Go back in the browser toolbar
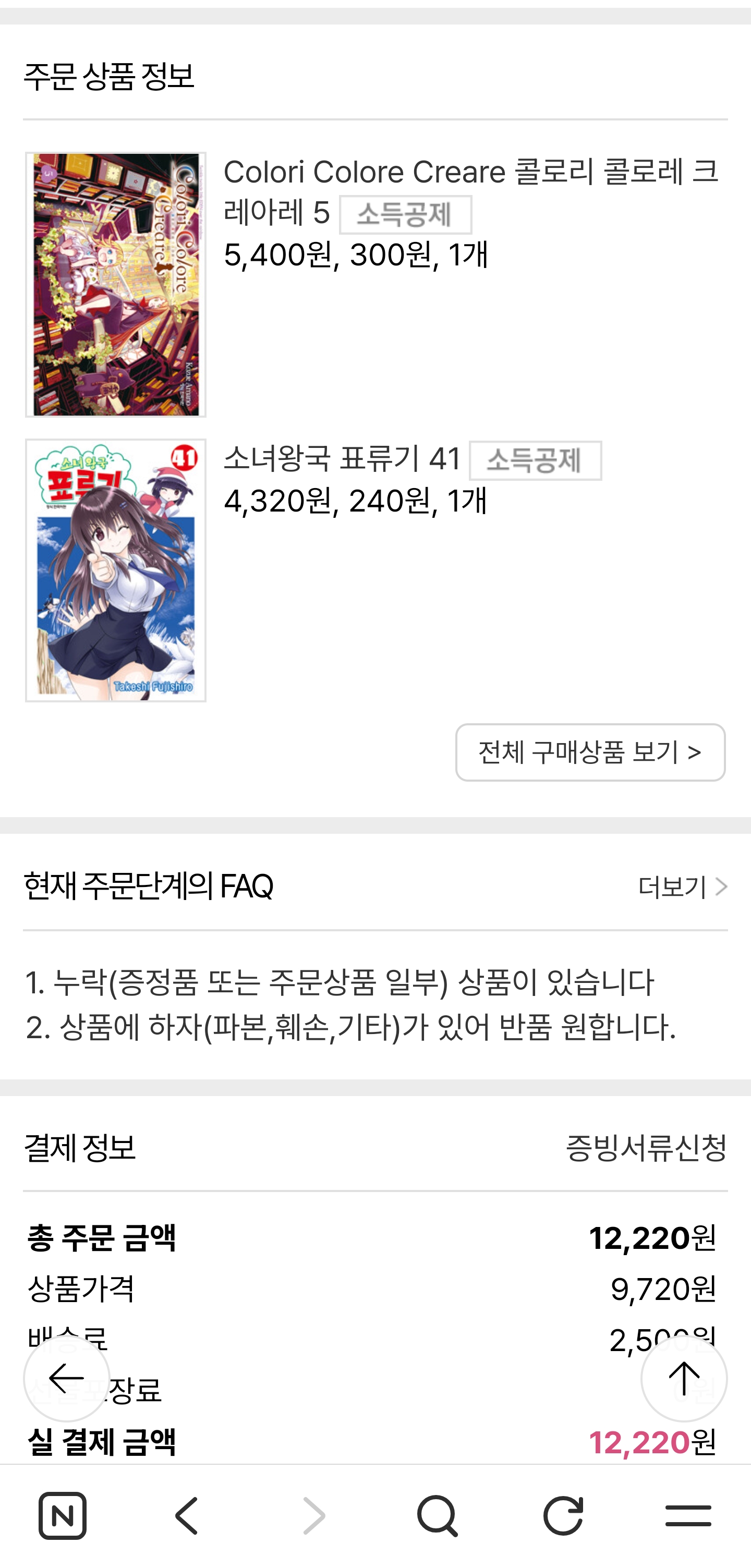 [x=187, y=1516]
